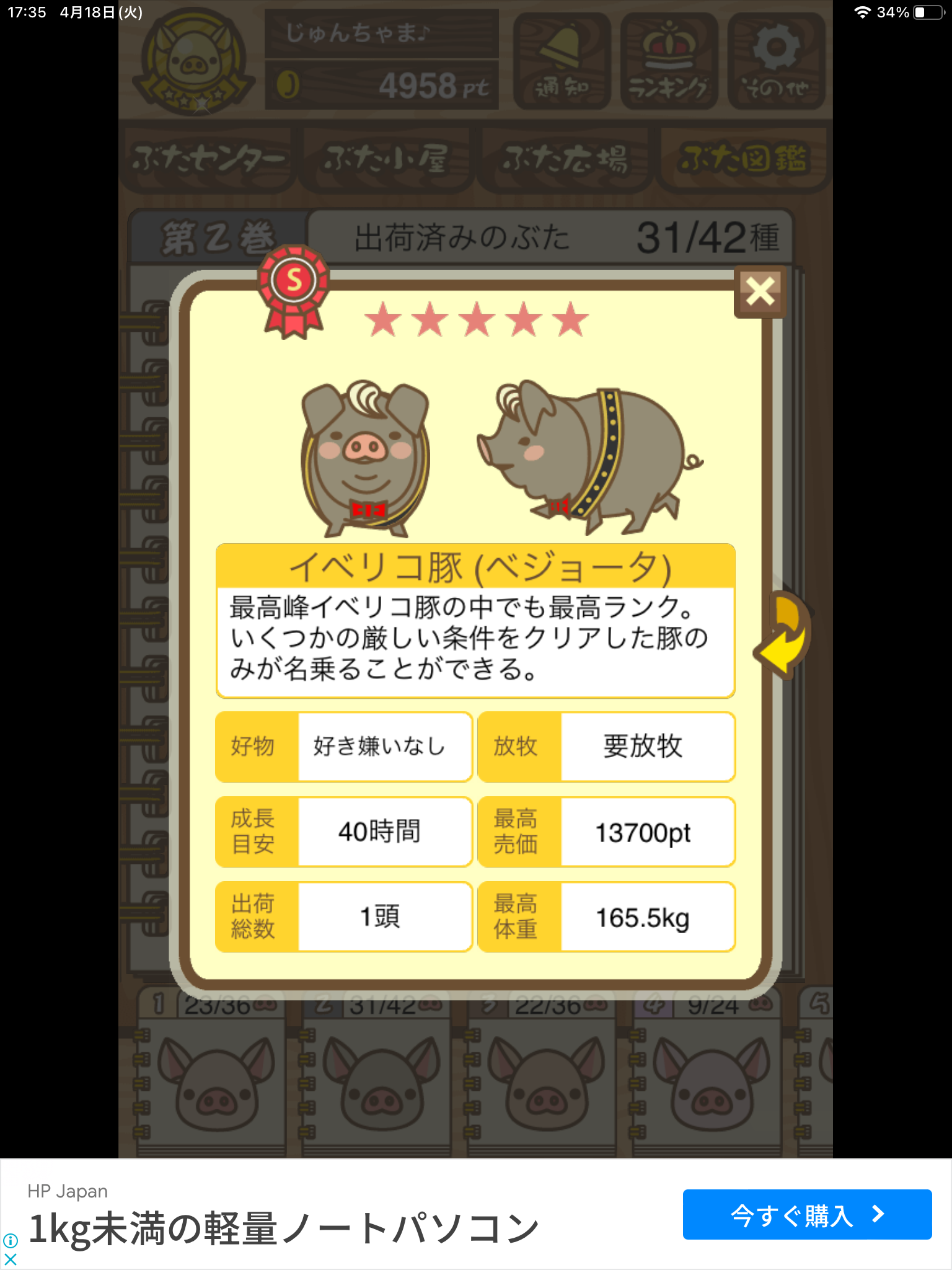This screenshot has width=952, height=1270.
Task: Open the ランキング crown button
Action: pyautogui.click(x=669, y=61)
